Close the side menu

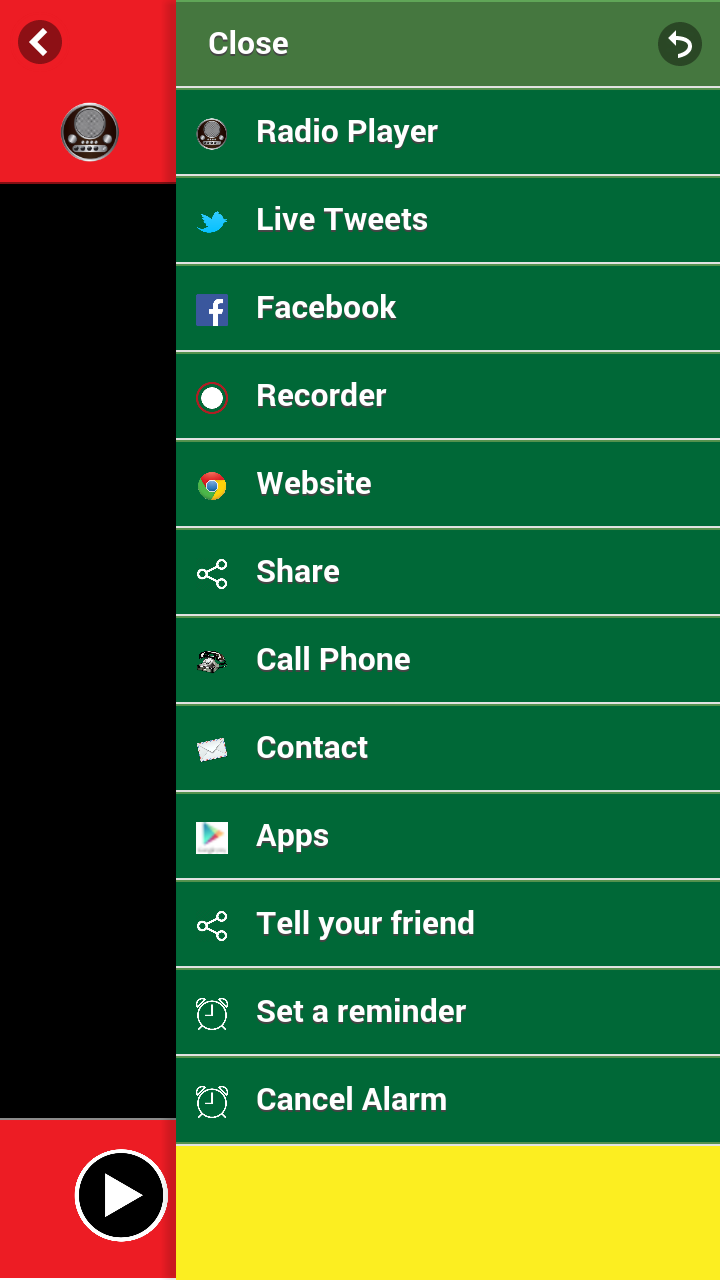(248, 44)
